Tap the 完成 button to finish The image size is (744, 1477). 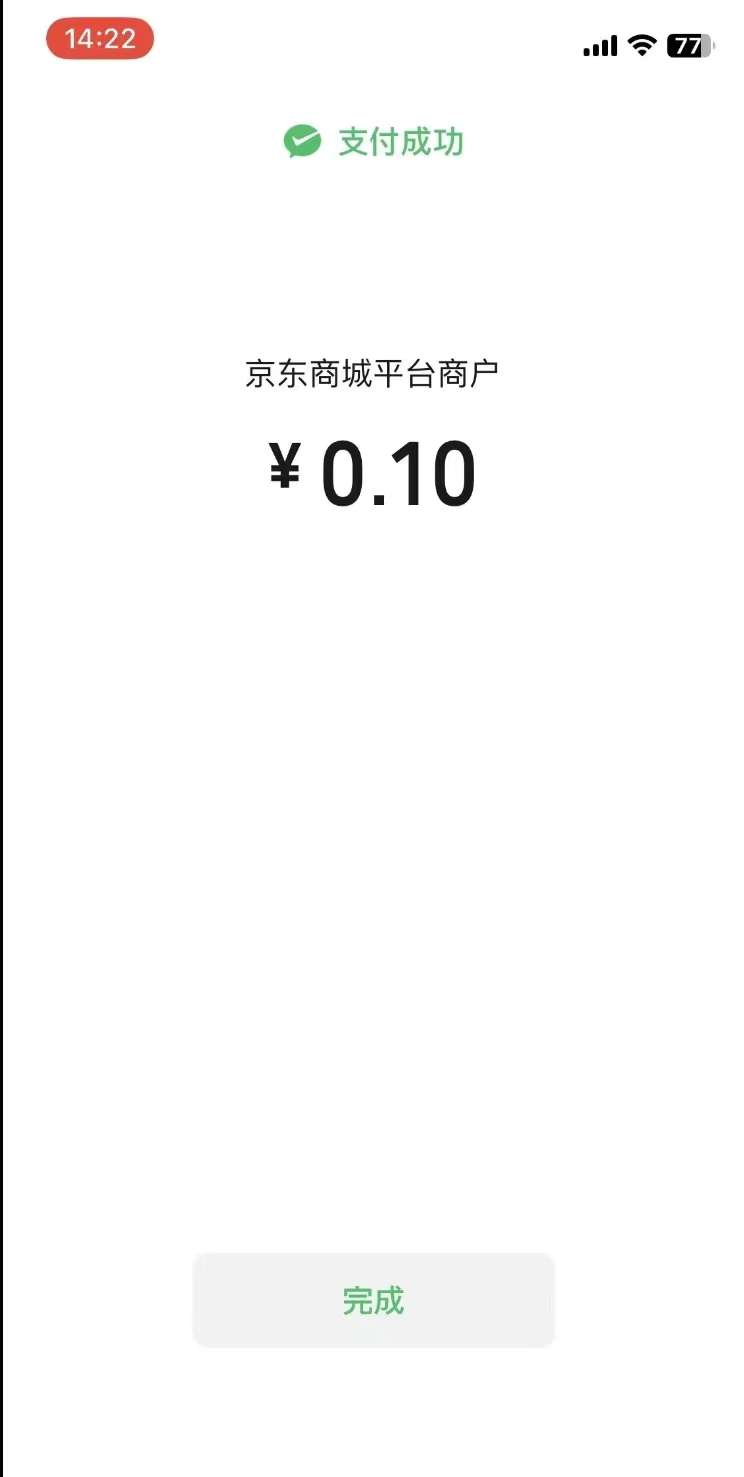pyautogui.click(x=373, y=1300)
